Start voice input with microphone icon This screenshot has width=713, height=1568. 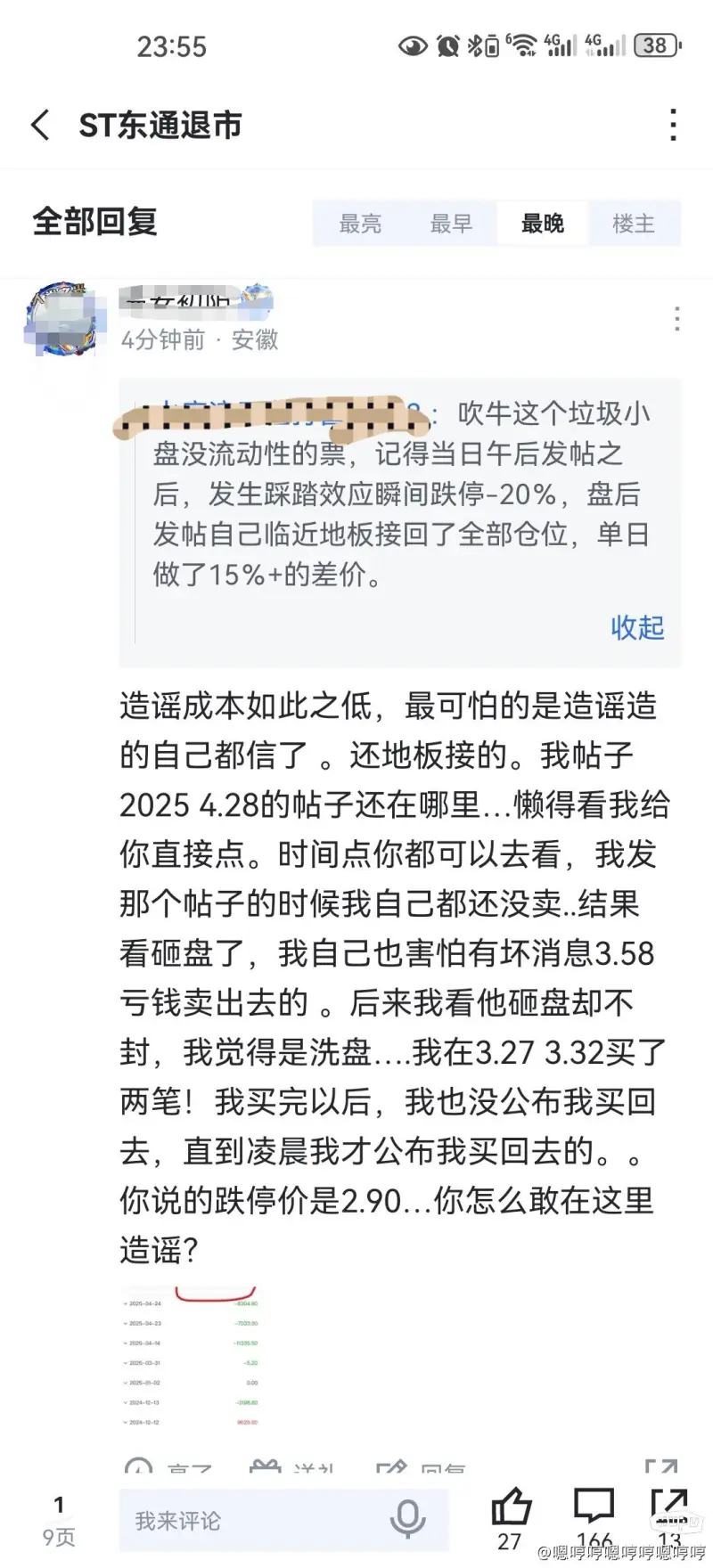407,1519
